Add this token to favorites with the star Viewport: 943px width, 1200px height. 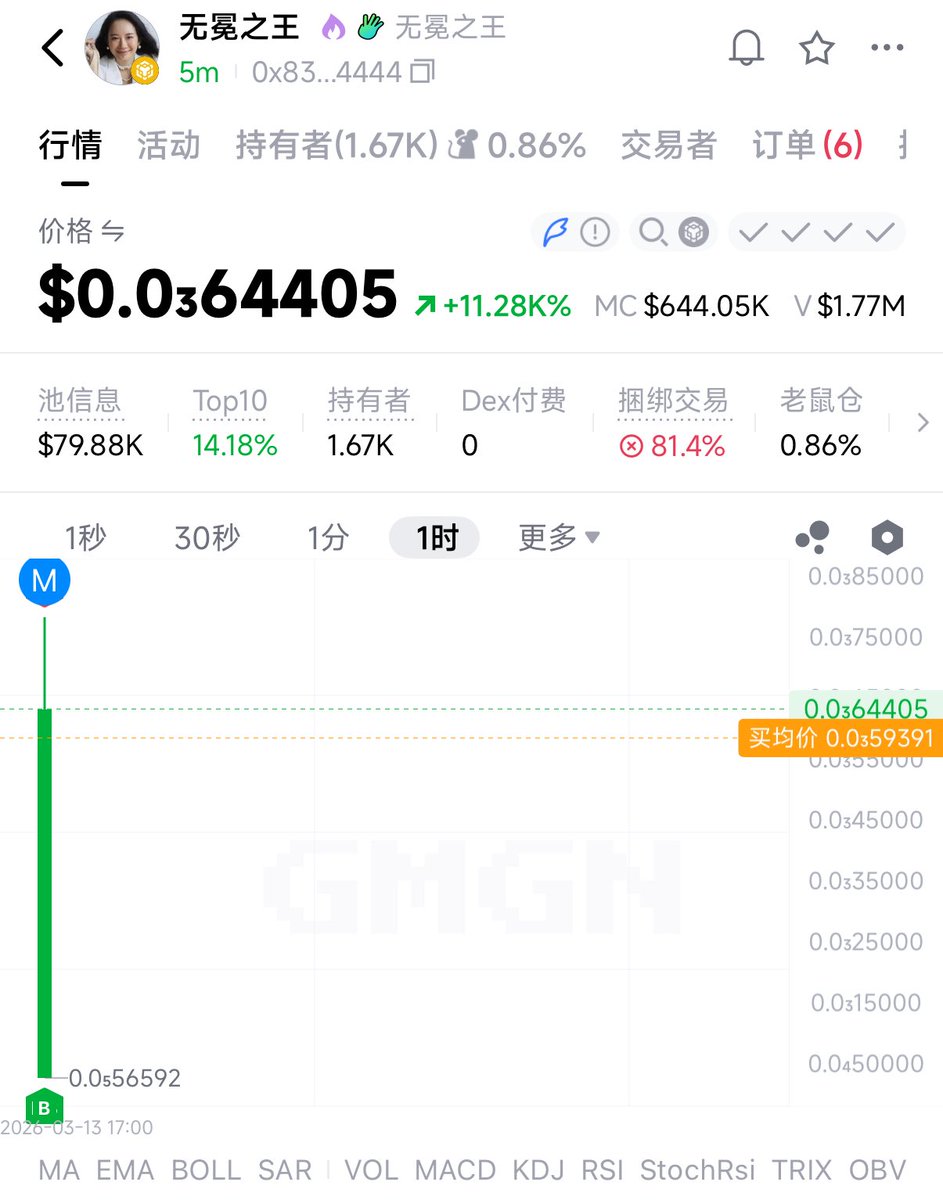point(817,48)
